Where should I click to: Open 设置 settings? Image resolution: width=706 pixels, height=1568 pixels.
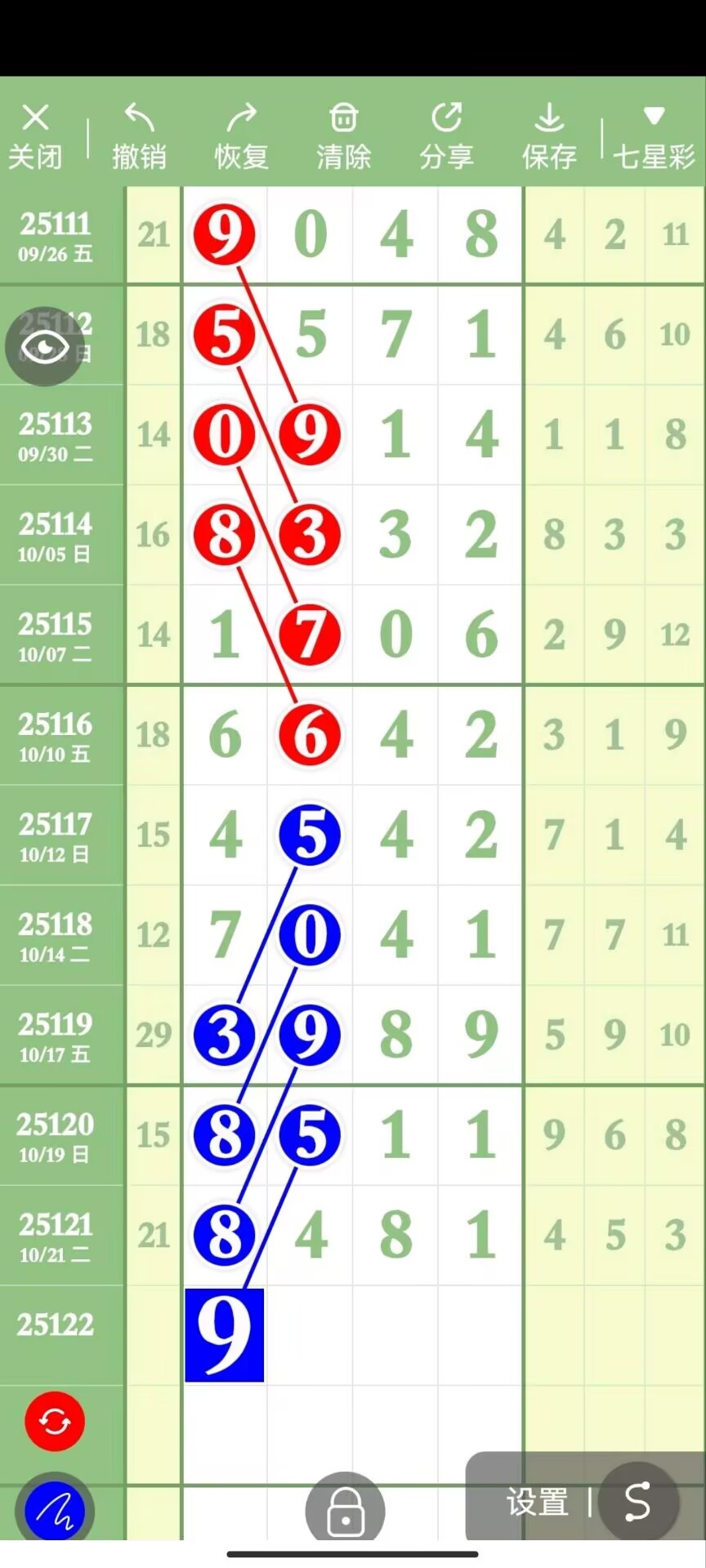pos(537,1502)
